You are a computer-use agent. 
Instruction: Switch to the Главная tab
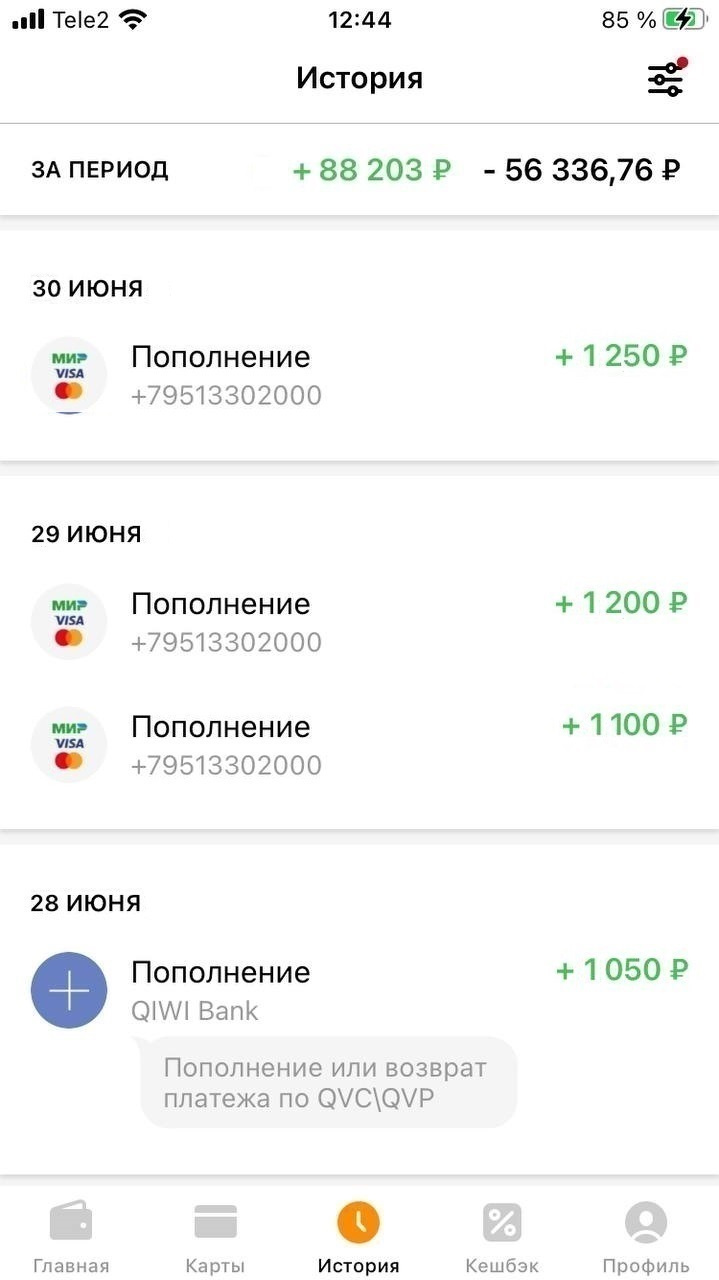[71, 1236]
